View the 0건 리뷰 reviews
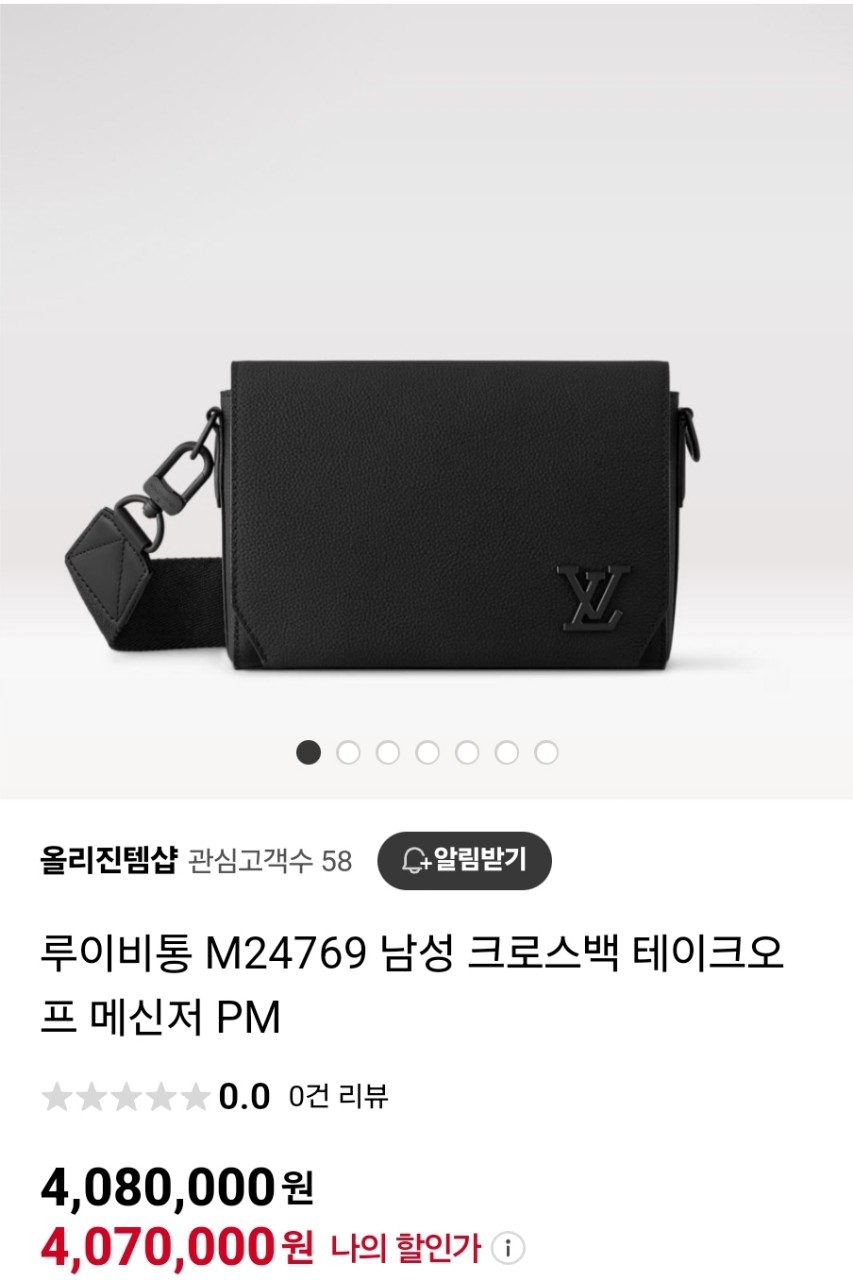The width and height of the screenshot is (853, 1280). pyautogui.click(x=338, y=1097)
